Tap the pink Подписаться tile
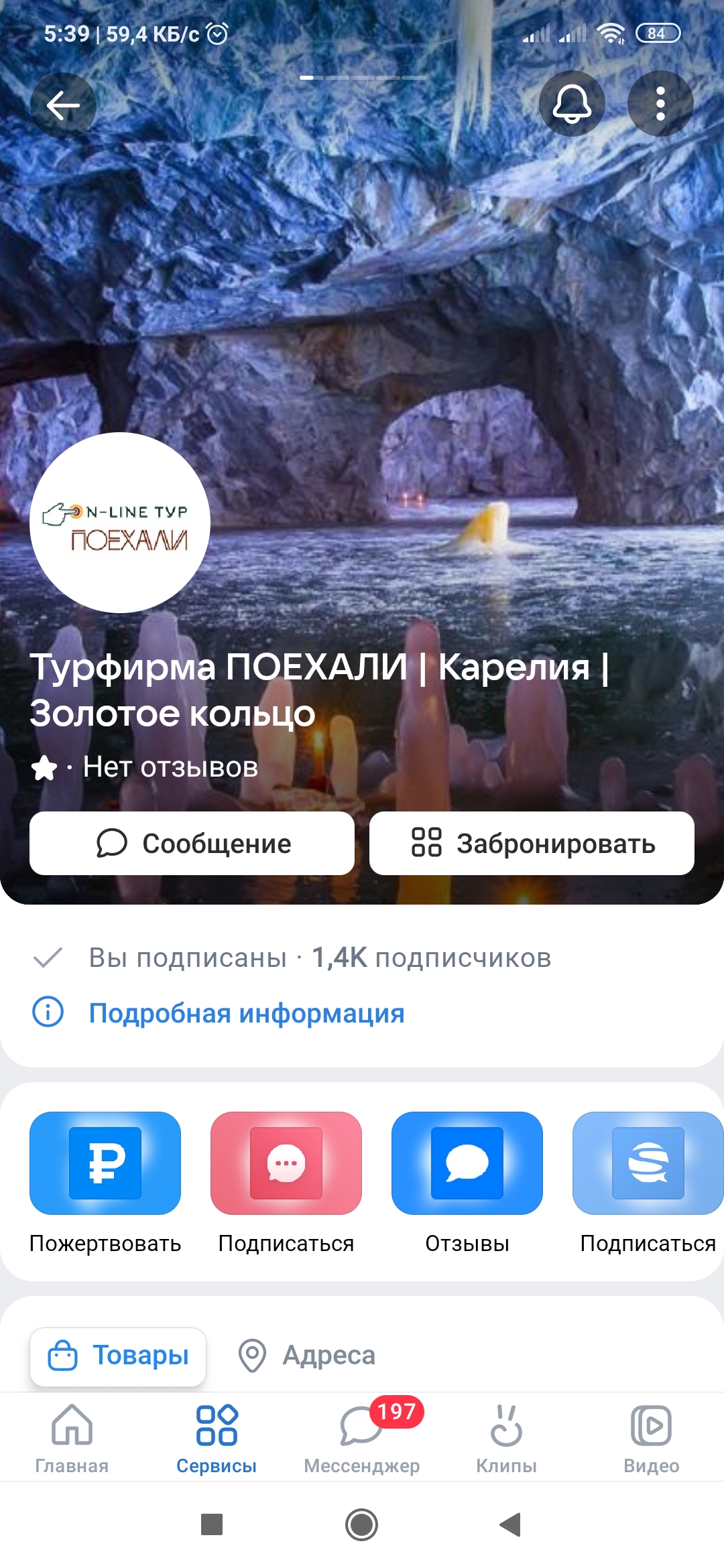The image size is (724, 1568). click(x=286, y=1163)
